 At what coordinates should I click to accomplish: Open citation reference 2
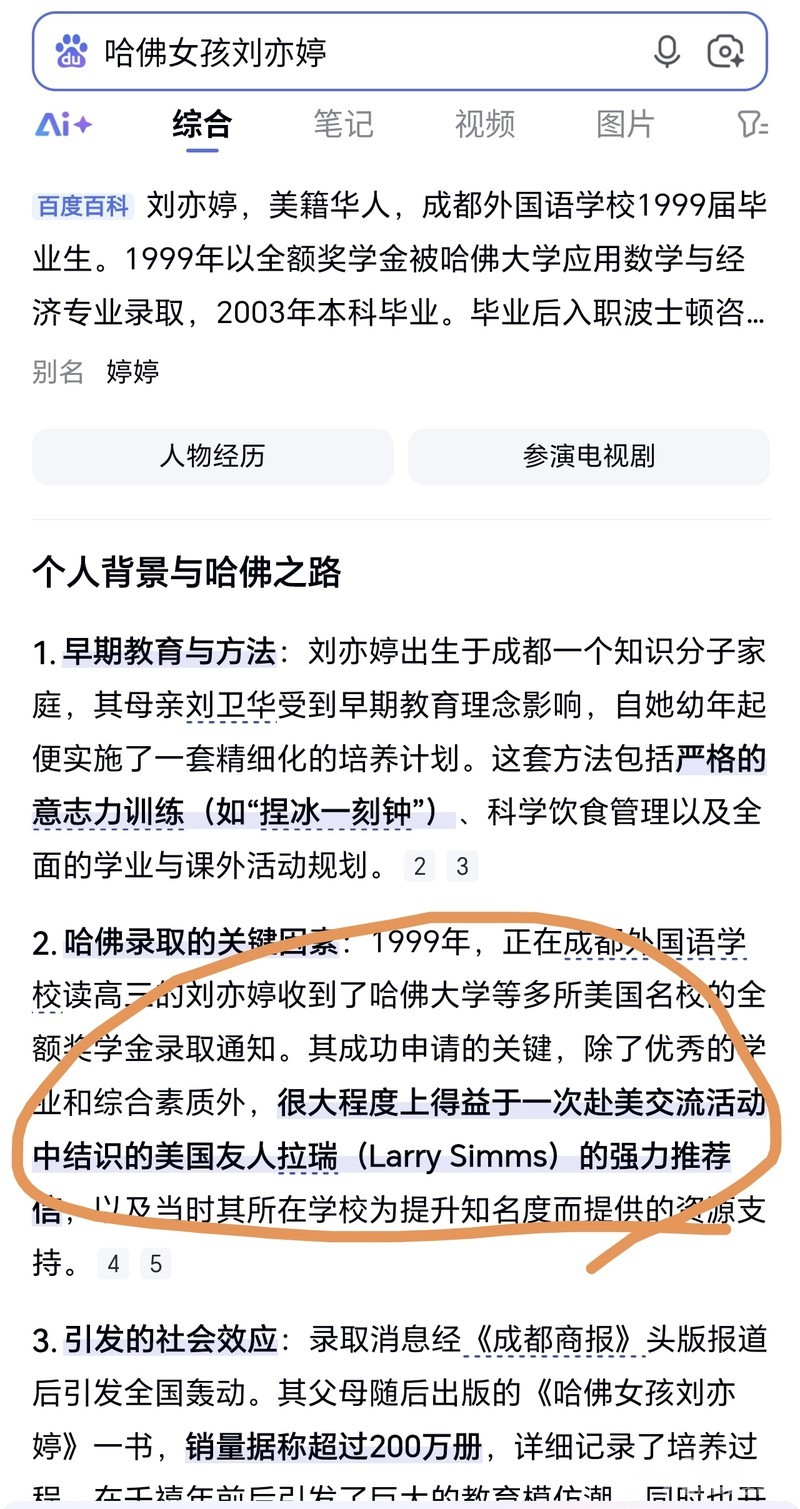[420, 866]
